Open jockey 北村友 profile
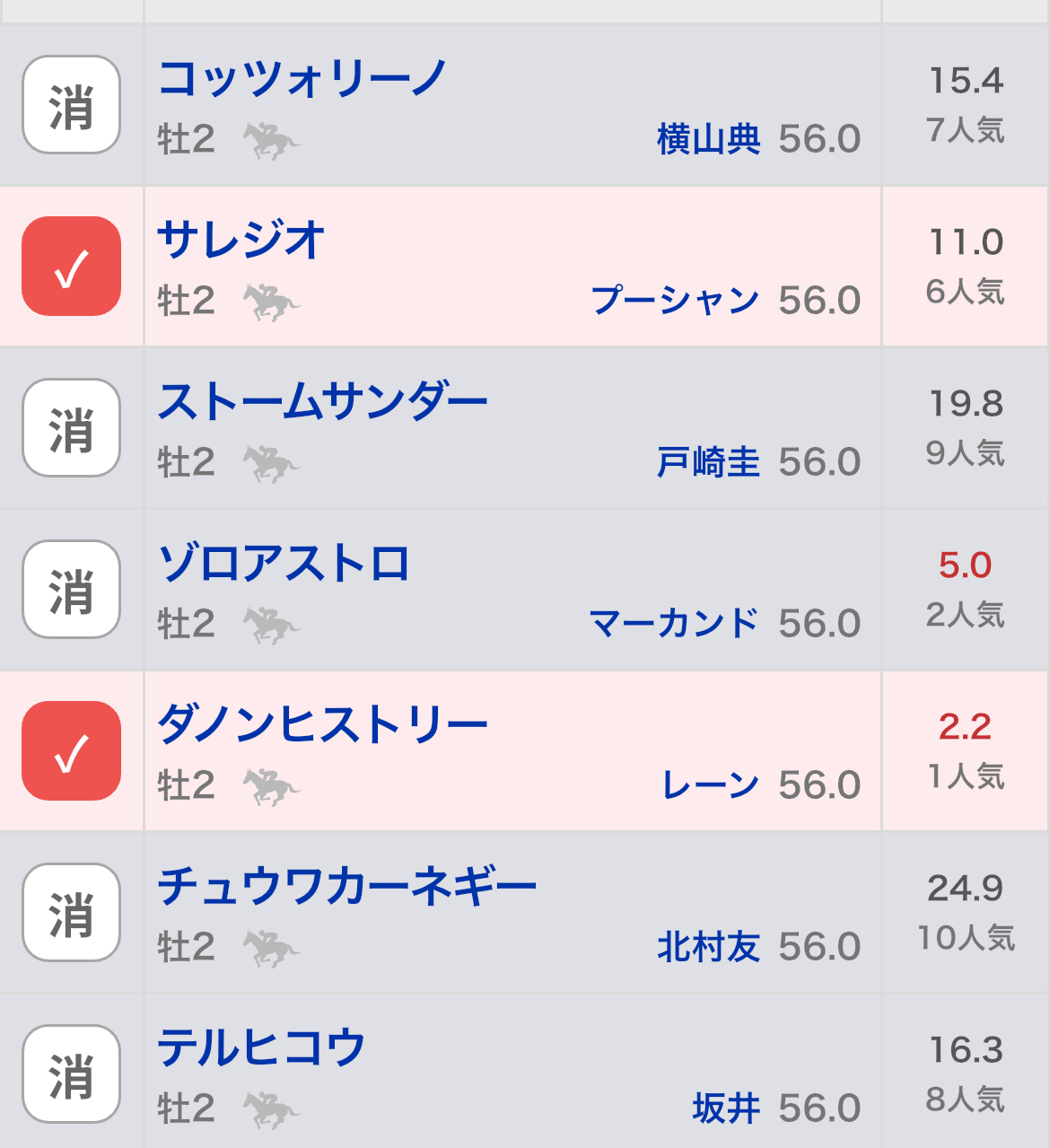 click(708, 947)
